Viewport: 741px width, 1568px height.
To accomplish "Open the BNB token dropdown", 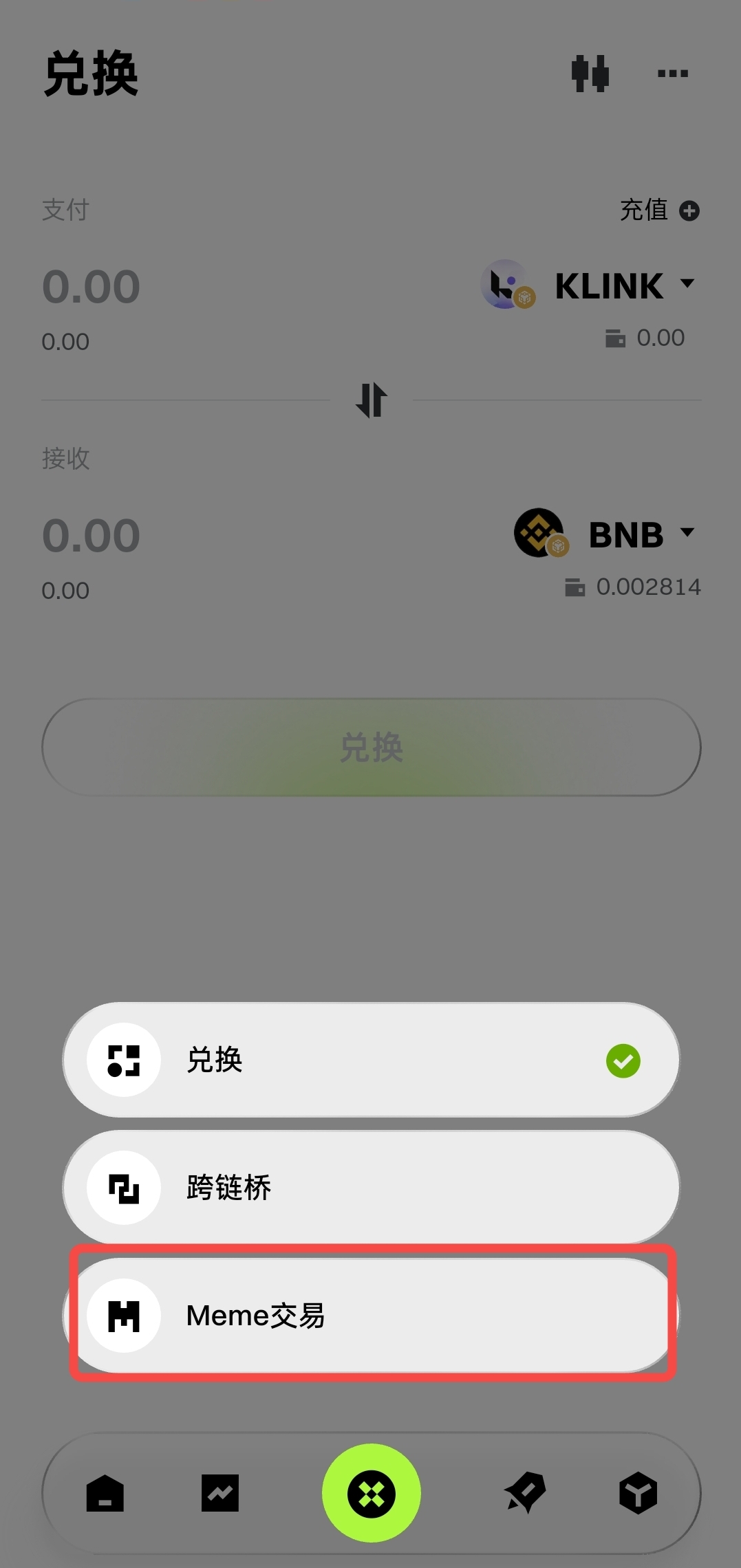I will point(606,534).
